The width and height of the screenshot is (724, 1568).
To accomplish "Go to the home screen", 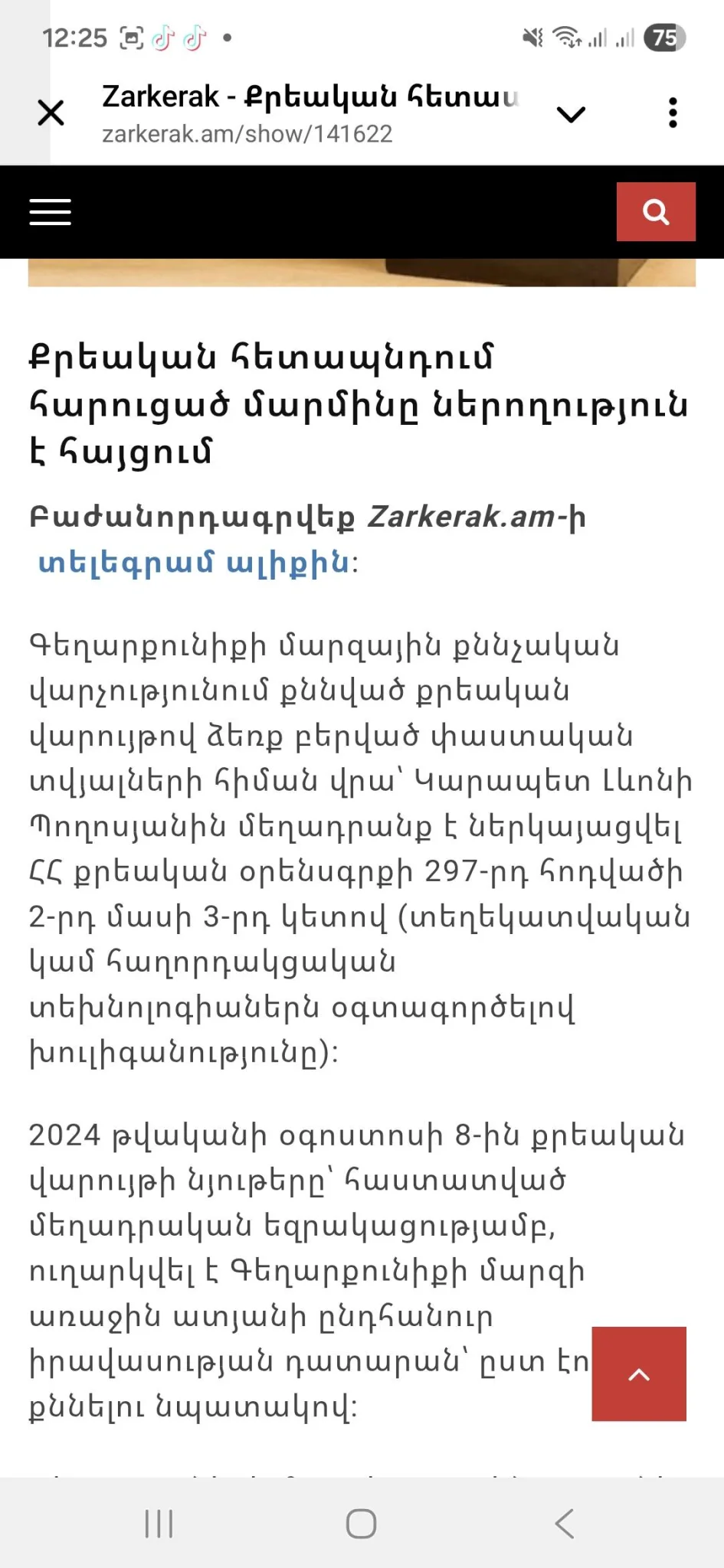I will 362,1524.
